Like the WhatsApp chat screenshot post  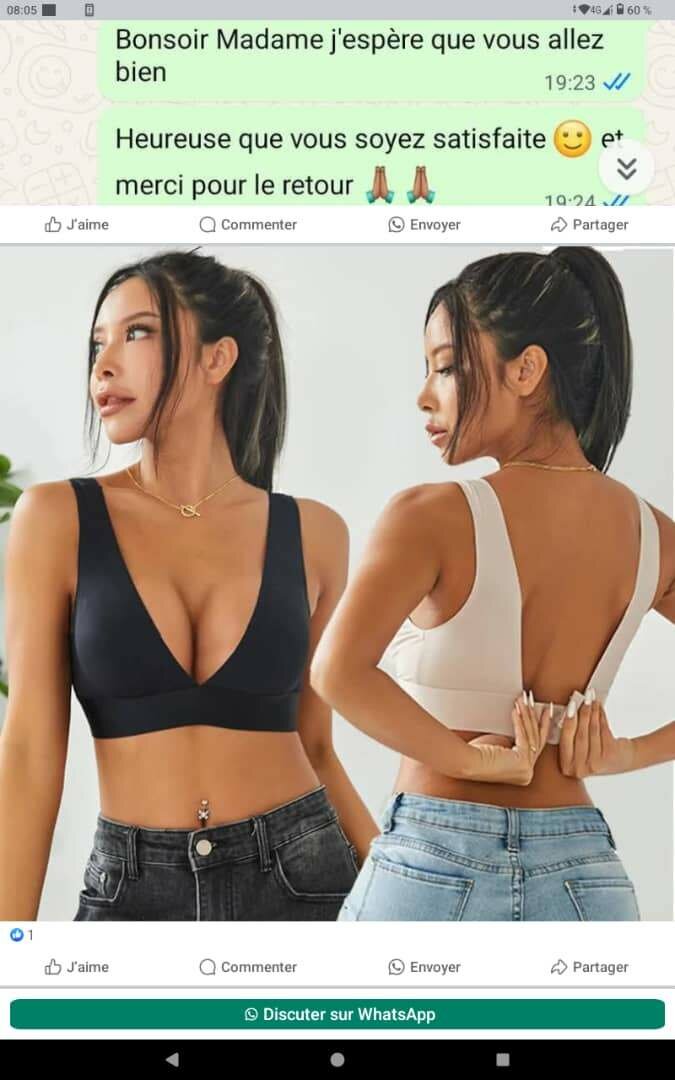tap(77, 225)
